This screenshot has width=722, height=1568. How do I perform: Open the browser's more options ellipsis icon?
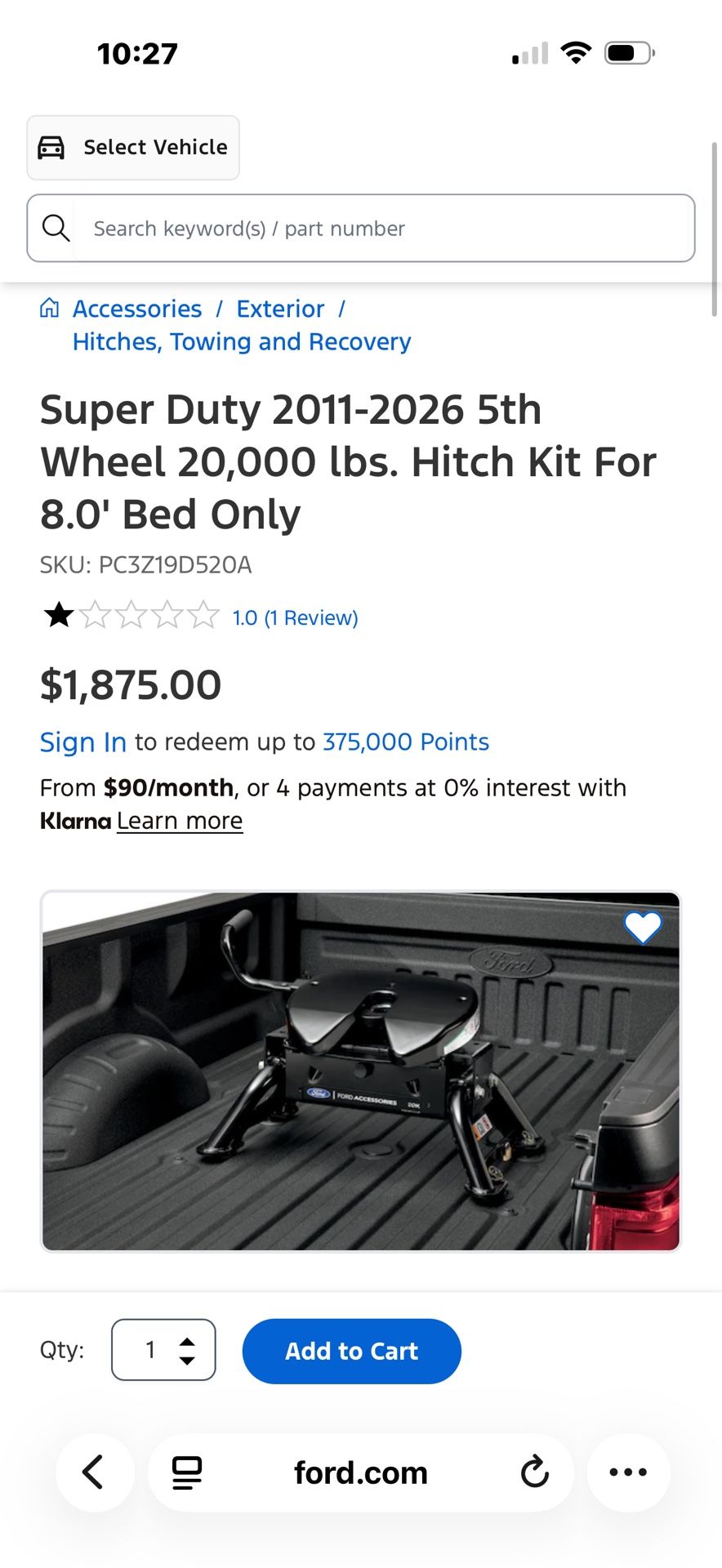(x=628, y=1472)
